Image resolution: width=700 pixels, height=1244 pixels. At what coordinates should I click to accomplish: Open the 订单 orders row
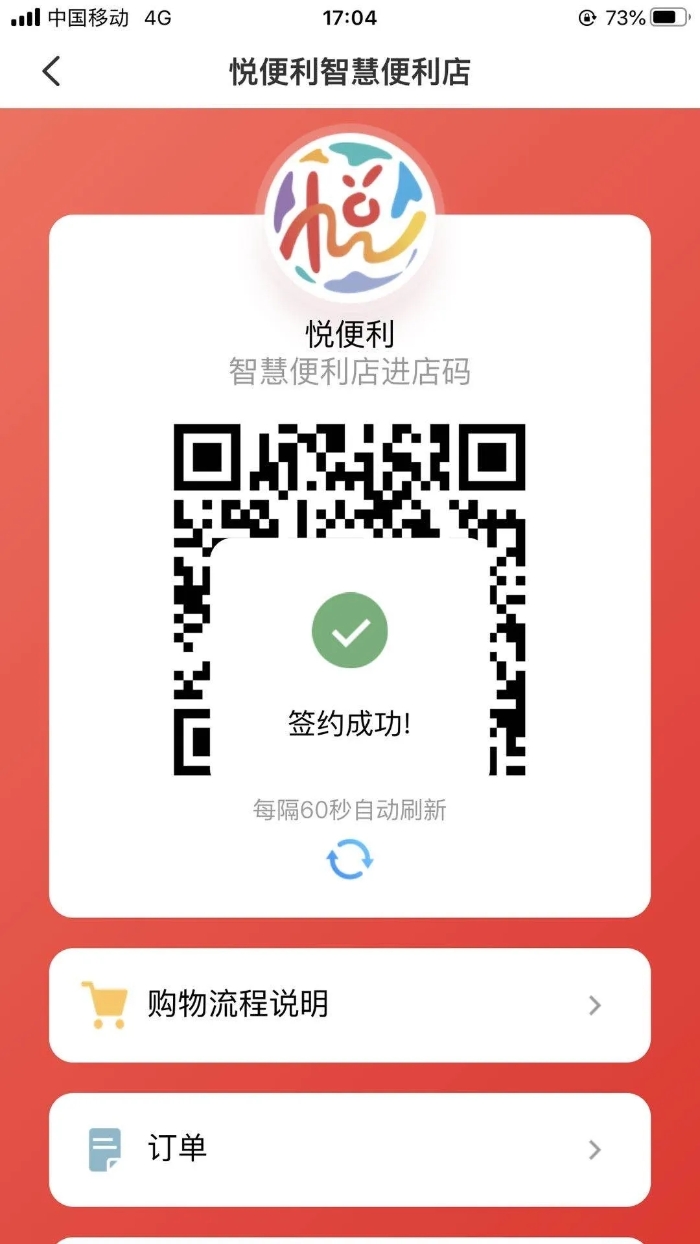tap(349, 1149)
